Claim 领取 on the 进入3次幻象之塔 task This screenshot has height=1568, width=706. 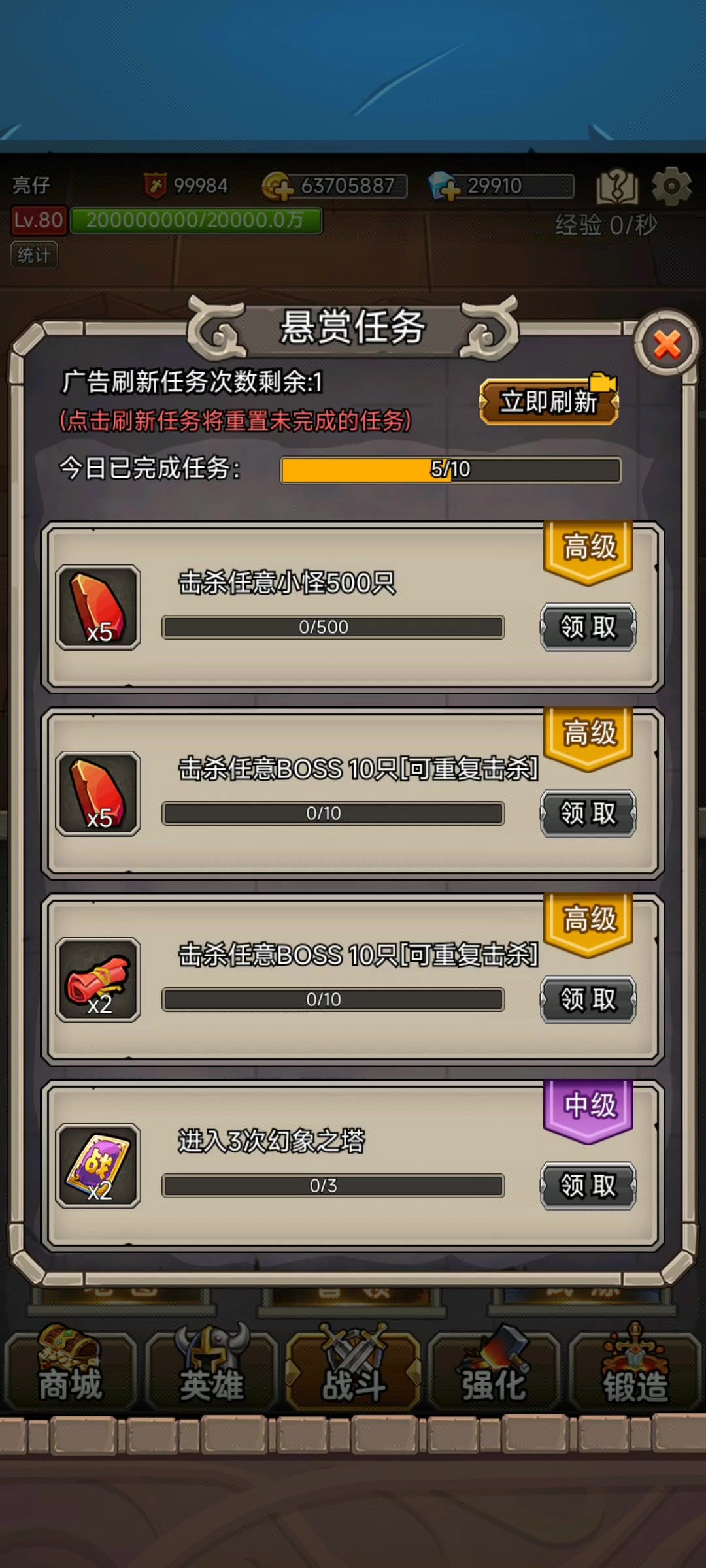(588, 1185)
